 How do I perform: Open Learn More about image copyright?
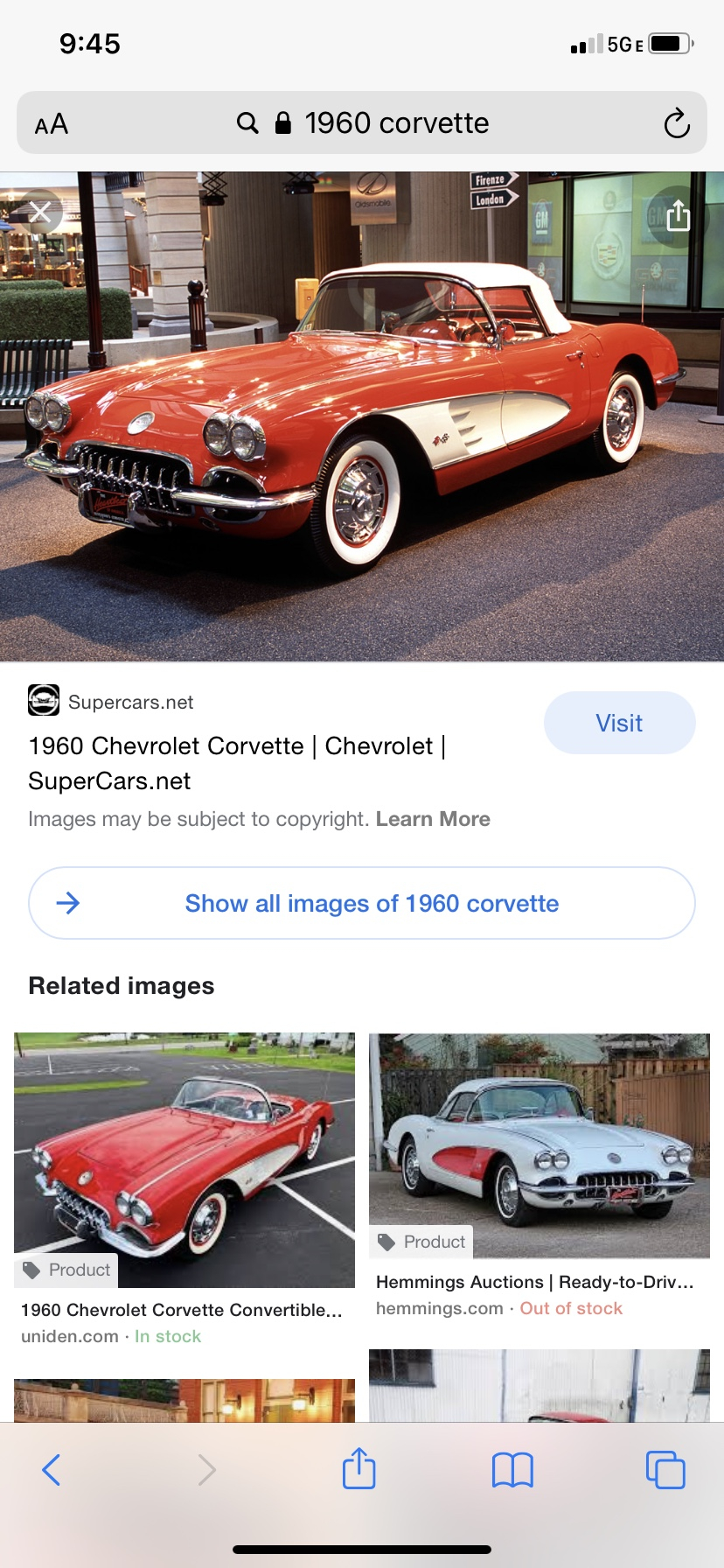(x=433, y=819)
